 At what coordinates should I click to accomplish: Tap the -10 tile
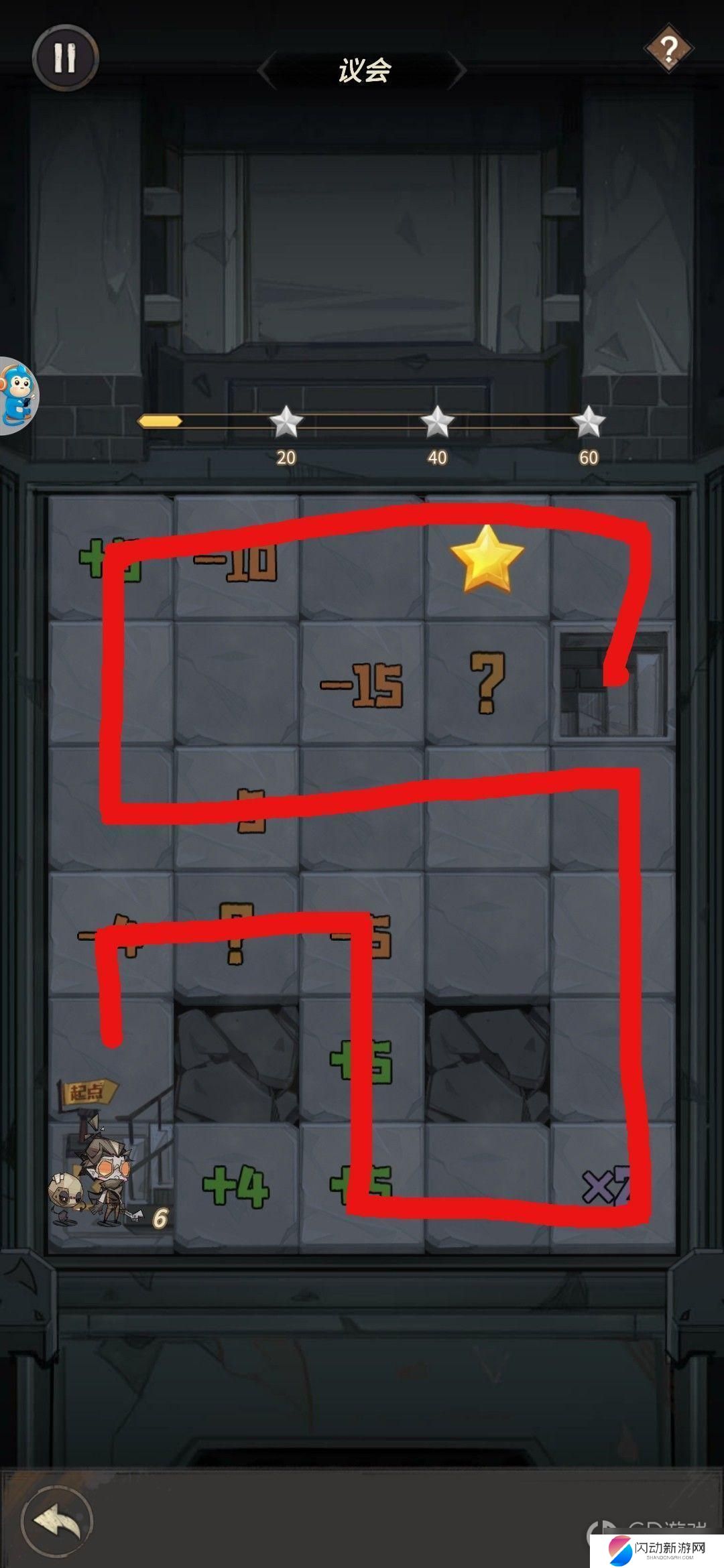coord(236,559)
